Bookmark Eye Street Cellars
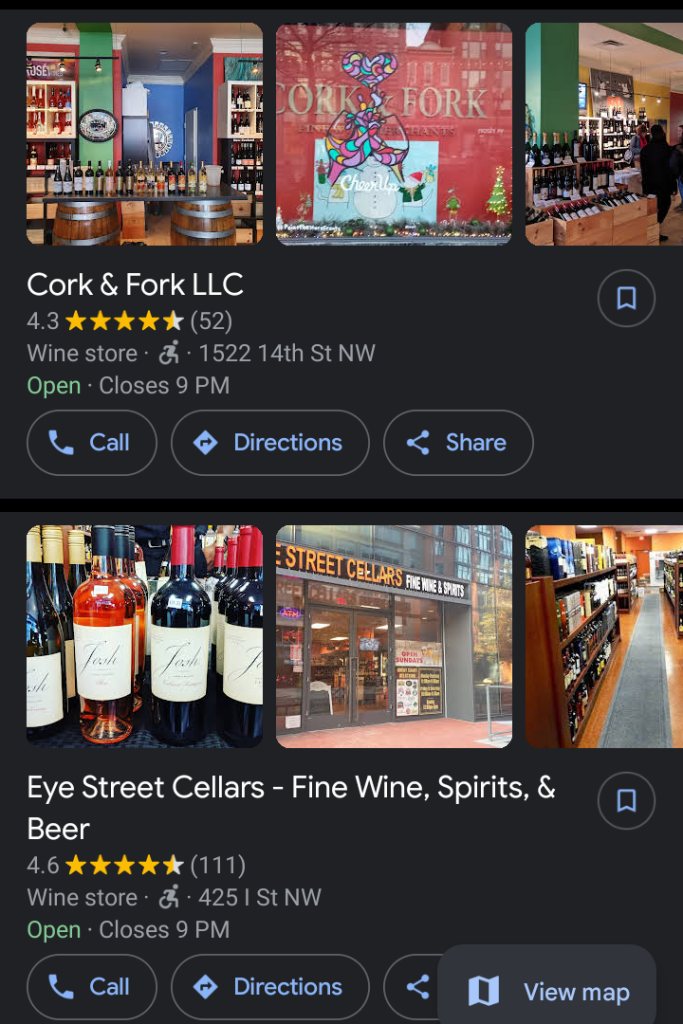The width and height of the screenshot is (683, 1024). tap(626, 800)
